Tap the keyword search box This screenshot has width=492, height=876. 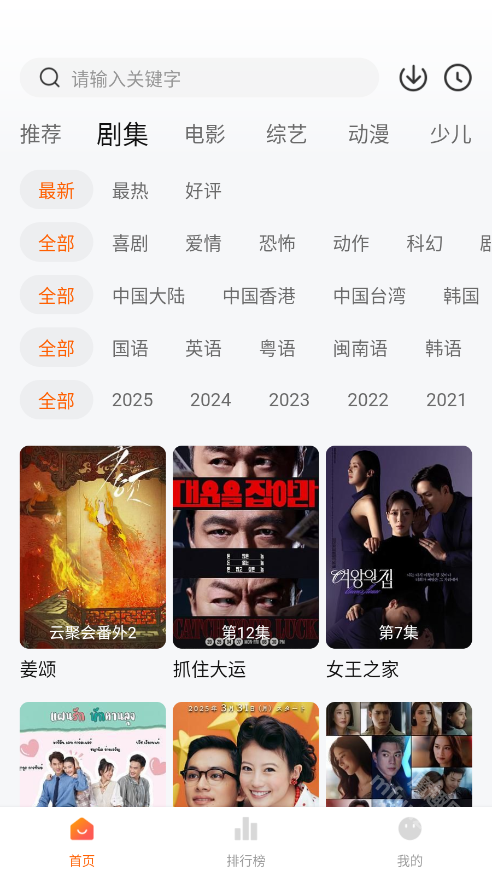(x=199, y=78)
